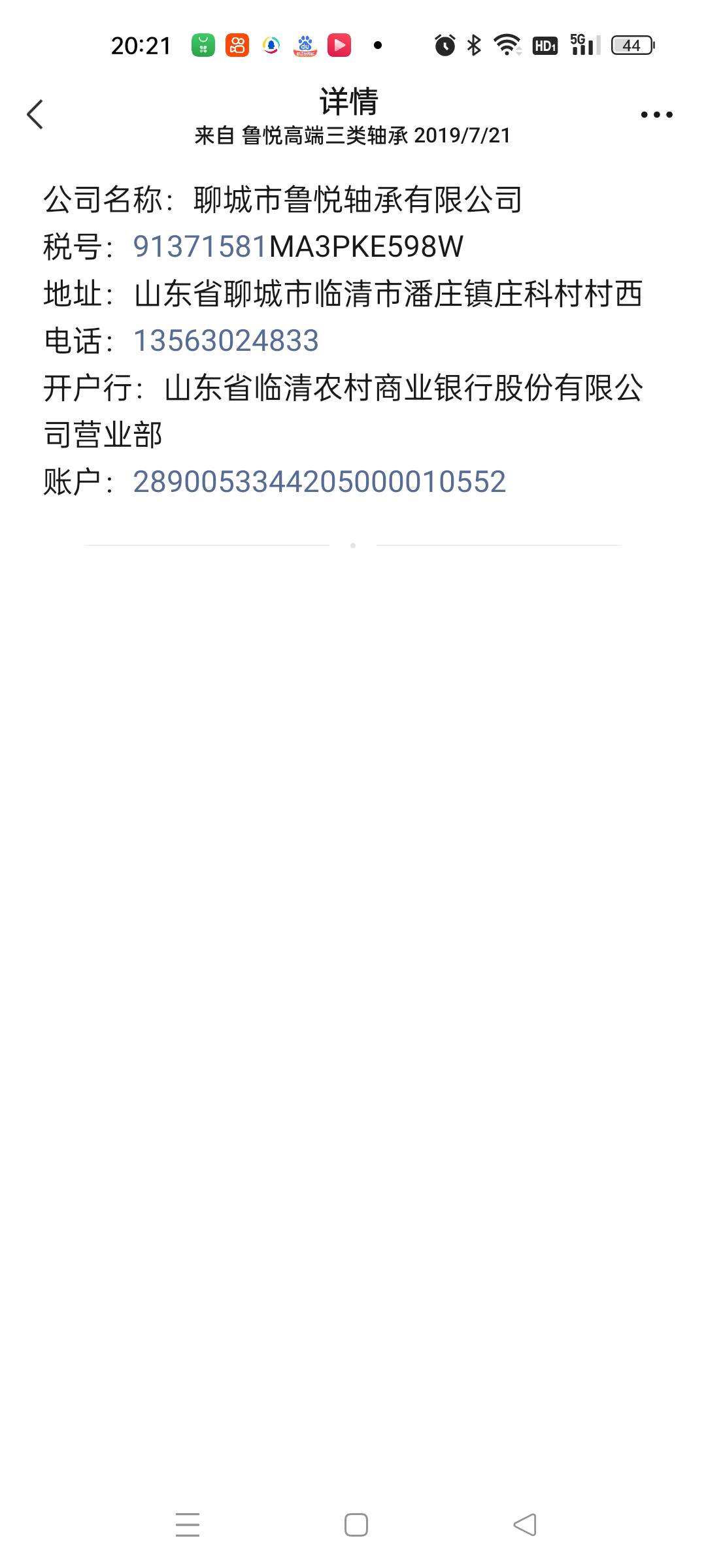Go to the home screen
Screen dimensions: 706x1568
pos(356,1525)
